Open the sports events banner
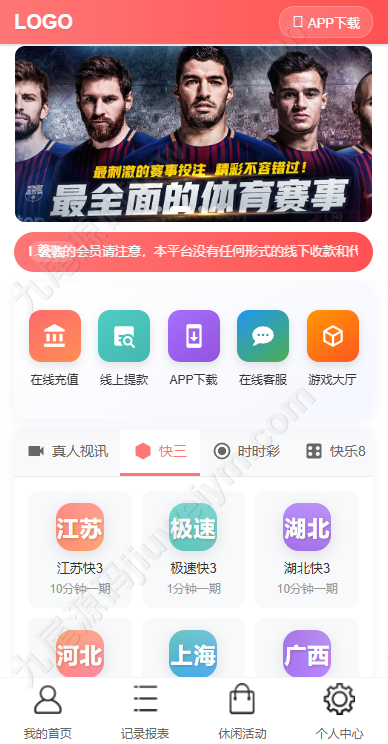Viewport: 388px width, 744px height. point(194,134)
